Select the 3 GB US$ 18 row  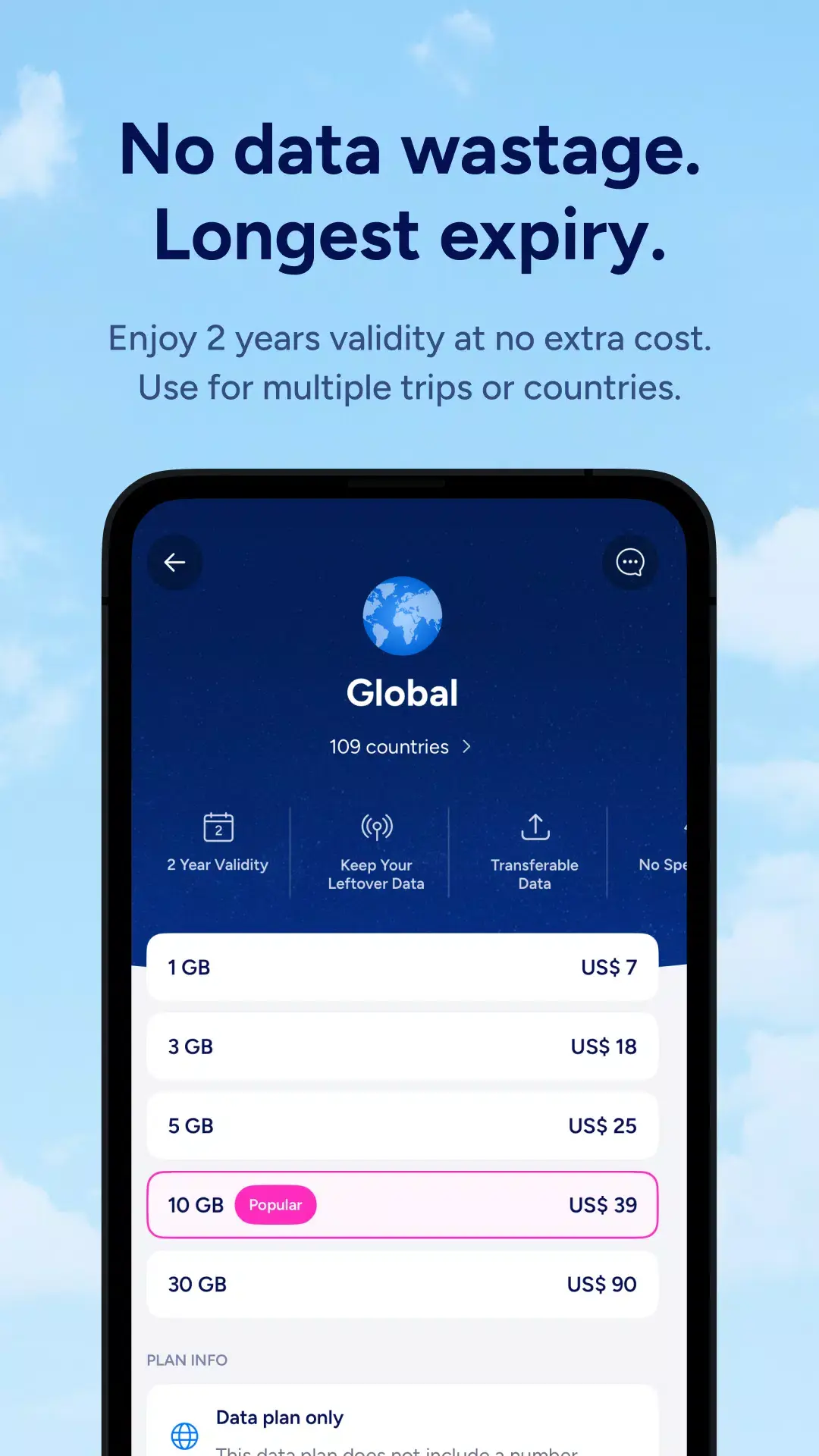402,1046
